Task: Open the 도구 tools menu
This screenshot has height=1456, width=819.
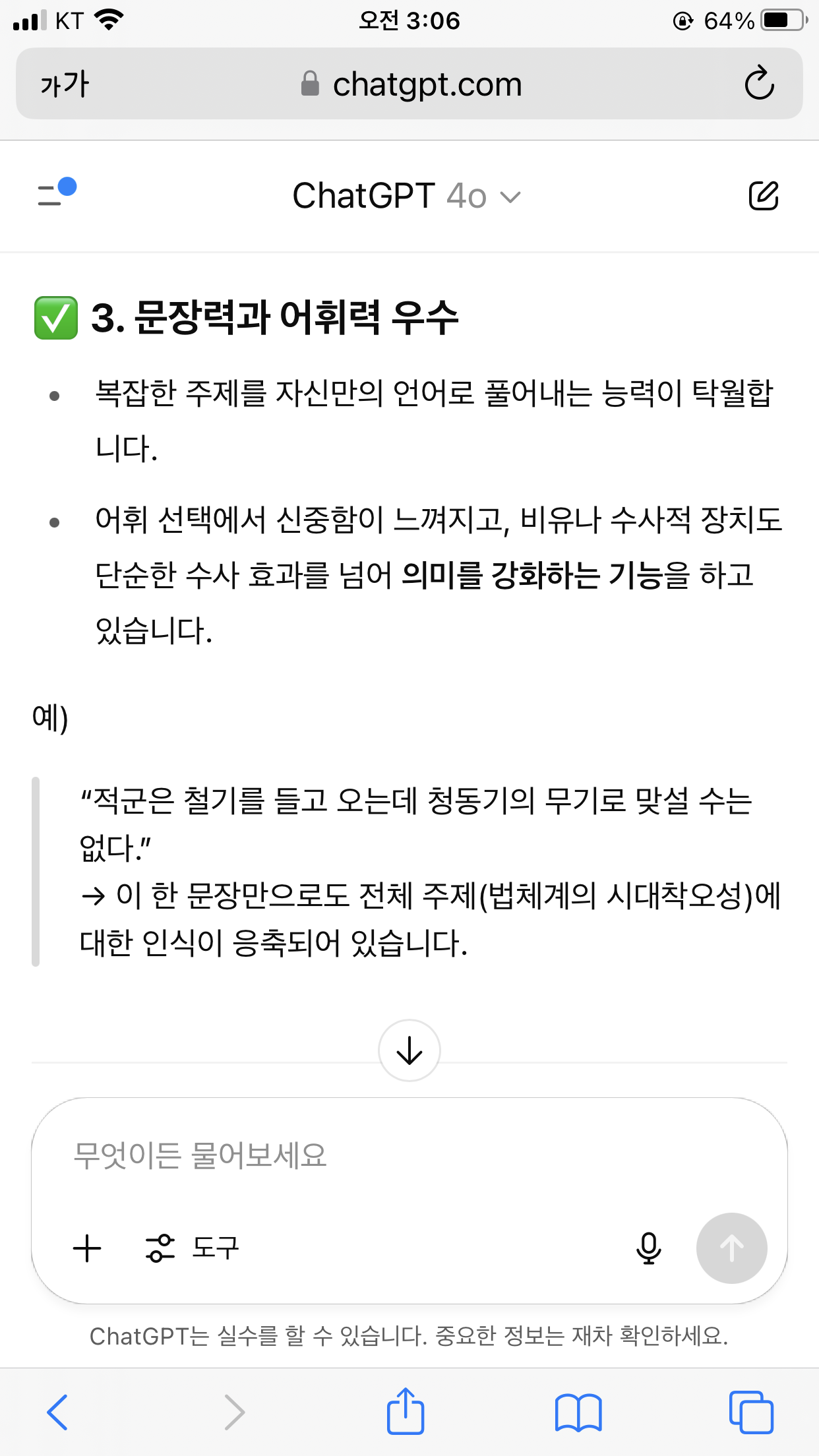Action: pyautogui.click(x=192, y=1248)
